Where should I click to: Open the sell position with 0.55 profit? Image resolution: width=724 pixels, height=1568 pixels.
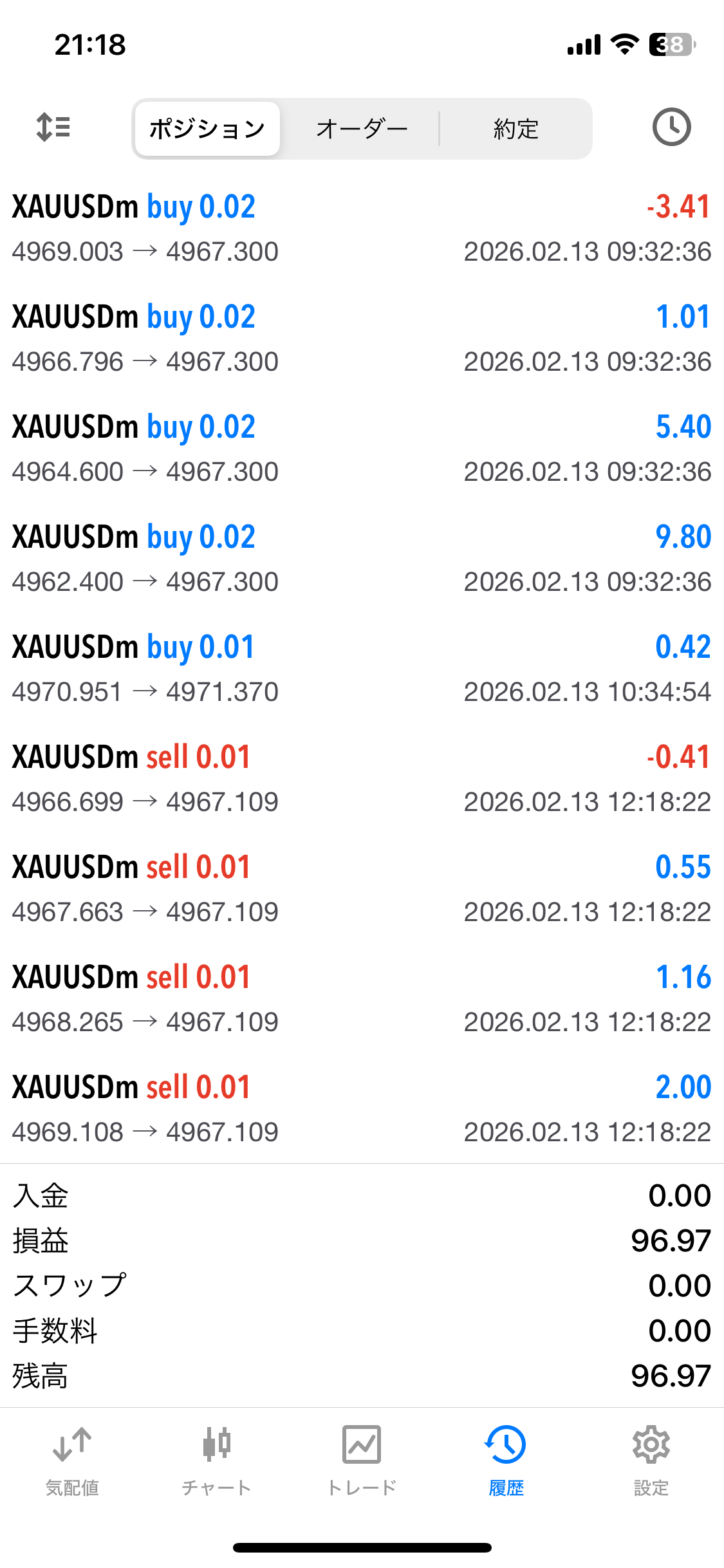click(x=362, y=889)
